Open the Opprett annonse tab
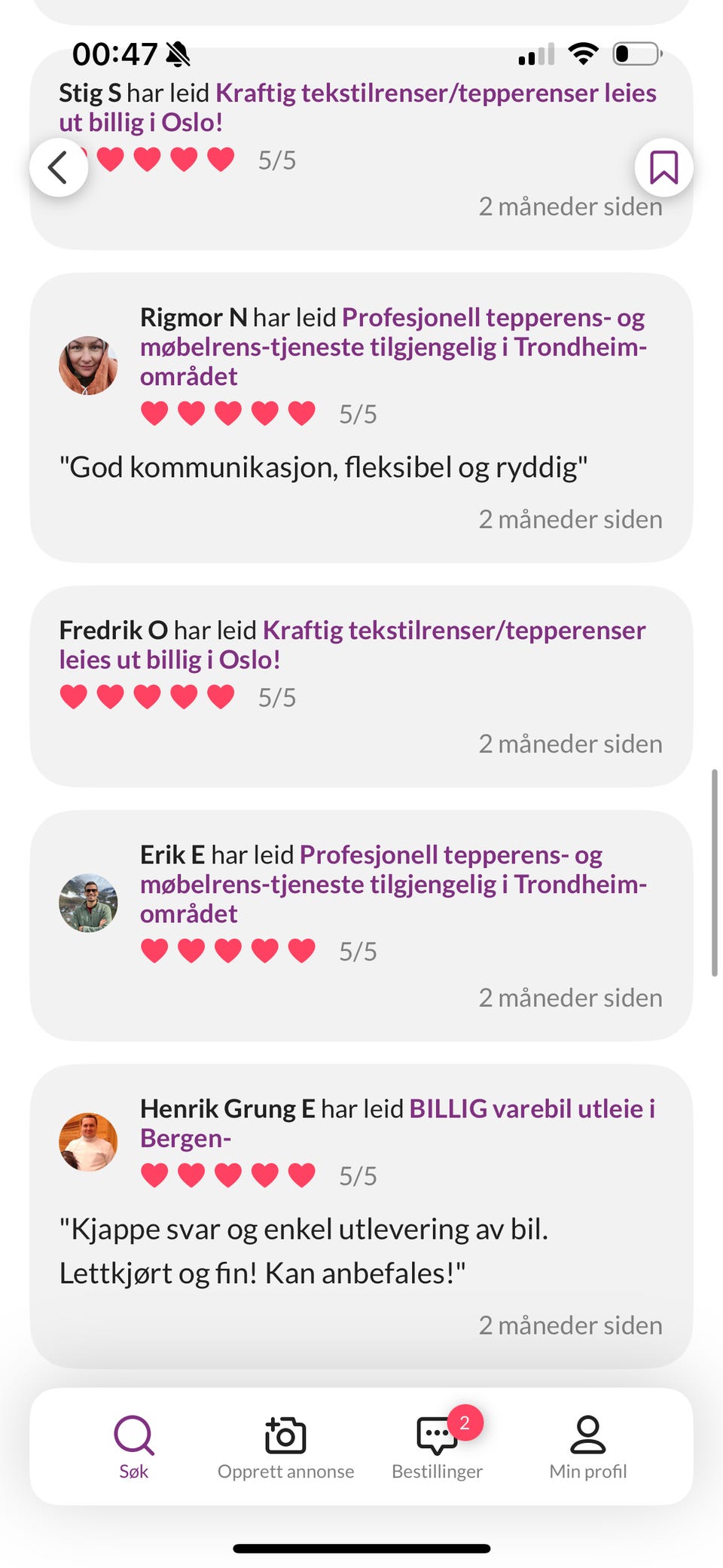 [285, 1447]
